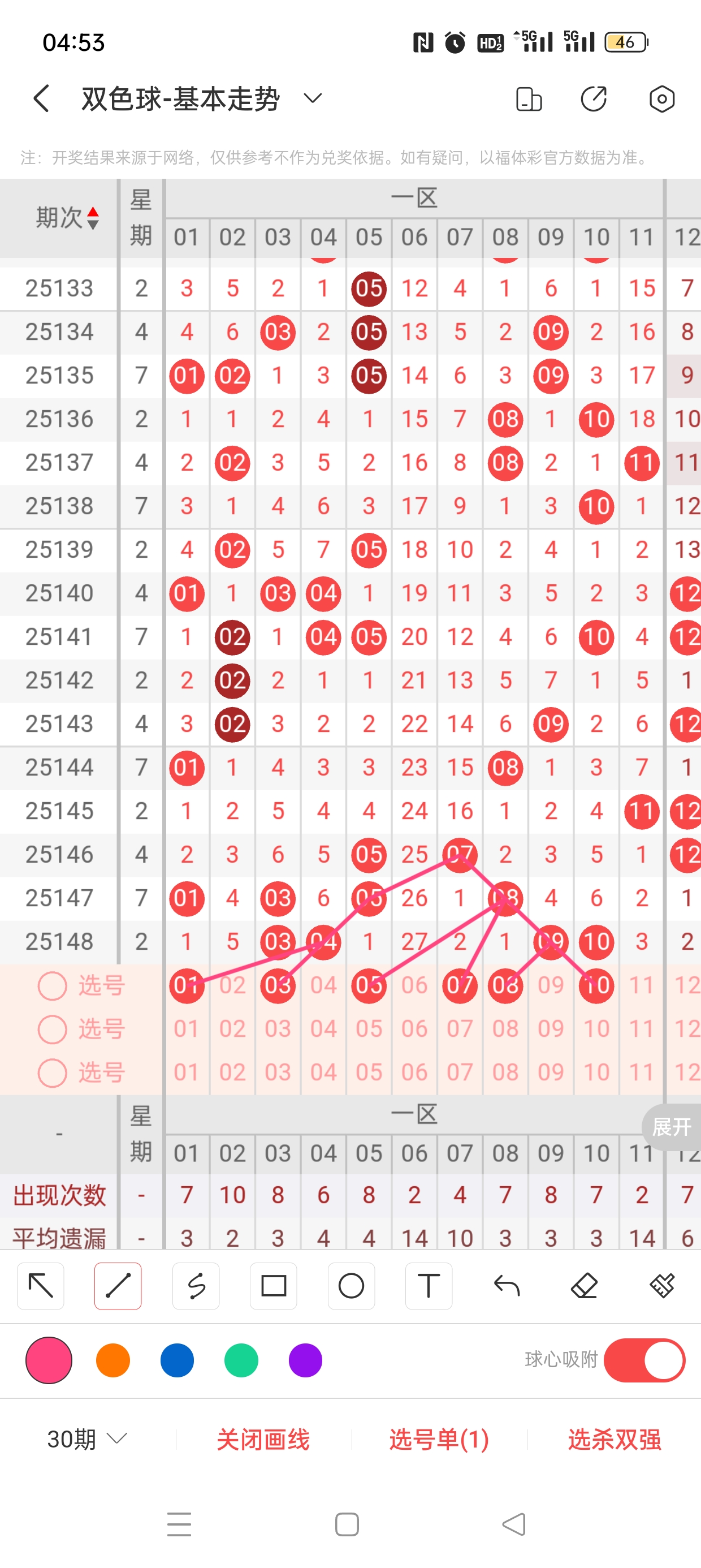Select the text tool
Screen dimensions: 701x1568
[x=429, y=1286]
